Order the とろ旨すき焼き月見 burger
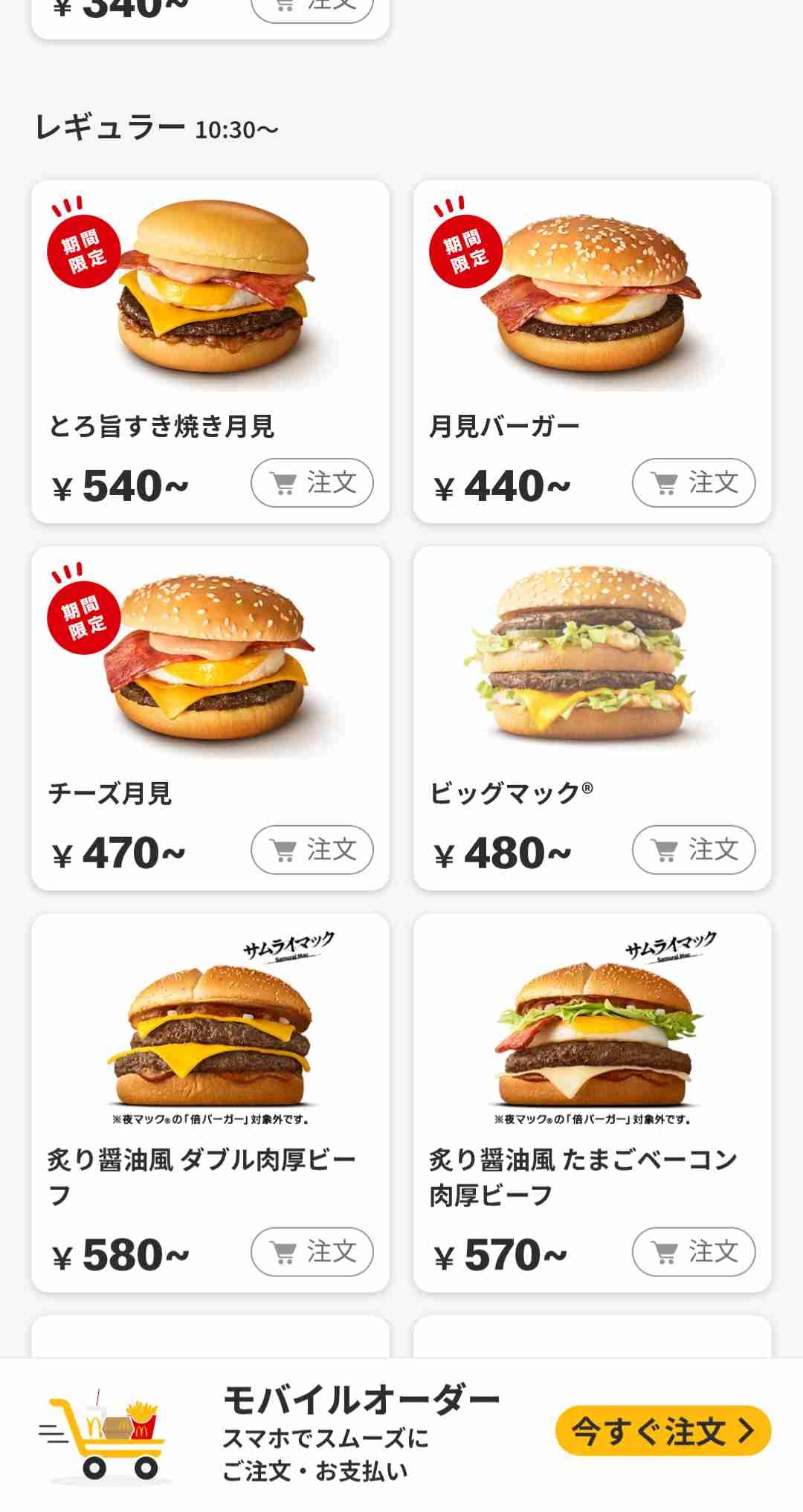 point(312,483)
